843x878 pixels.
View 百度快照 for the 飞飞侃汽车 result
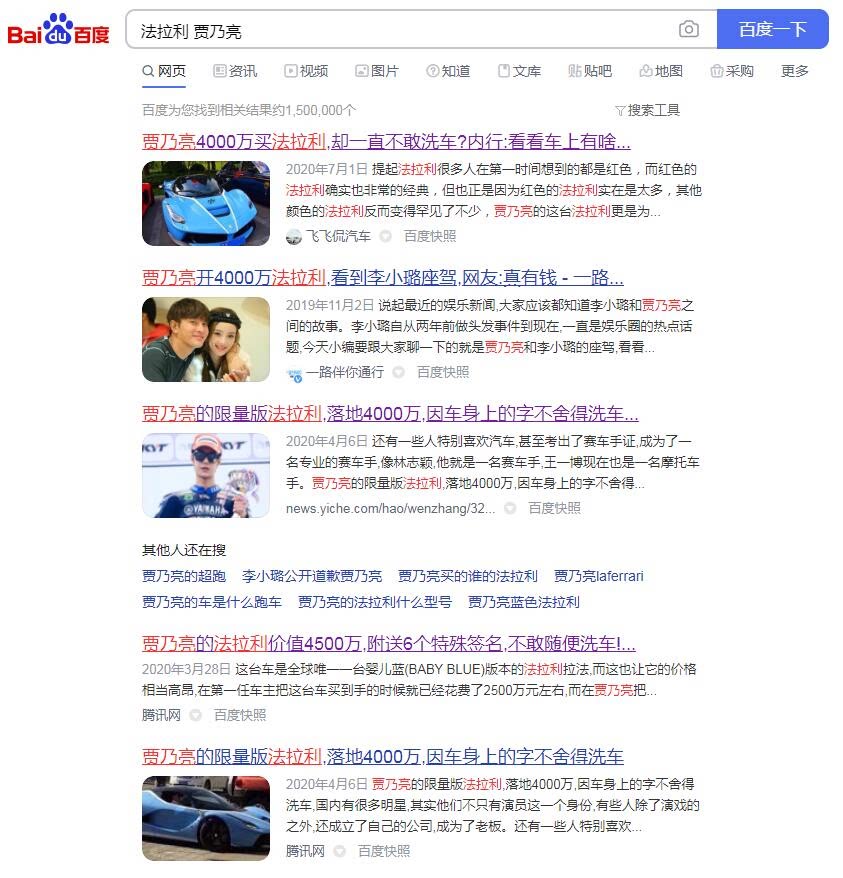coord(430,236)
